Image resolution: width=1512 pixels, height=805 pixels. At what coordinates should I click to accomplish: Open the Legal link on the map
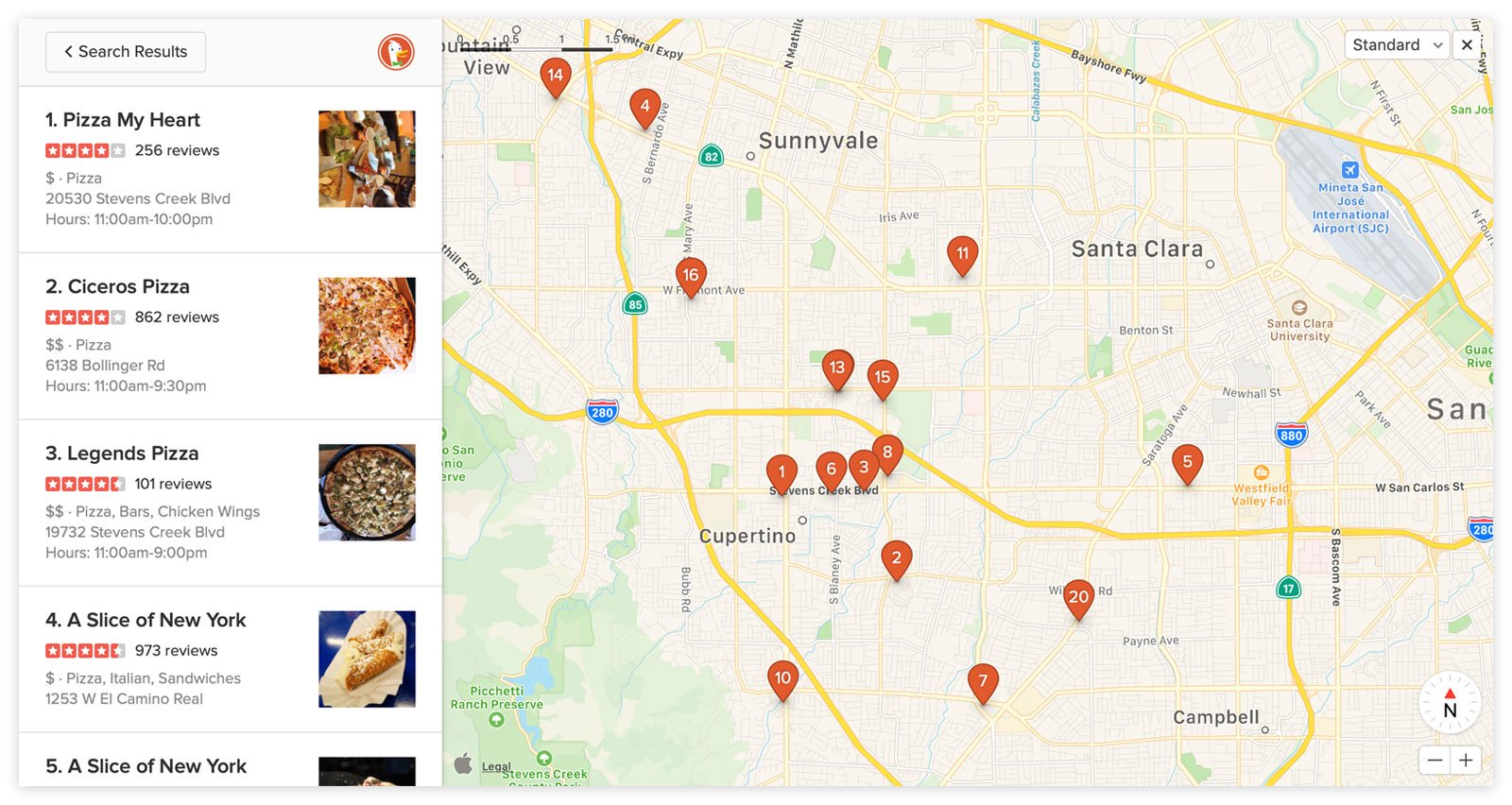pyautogui.click(x=496, y=766)
